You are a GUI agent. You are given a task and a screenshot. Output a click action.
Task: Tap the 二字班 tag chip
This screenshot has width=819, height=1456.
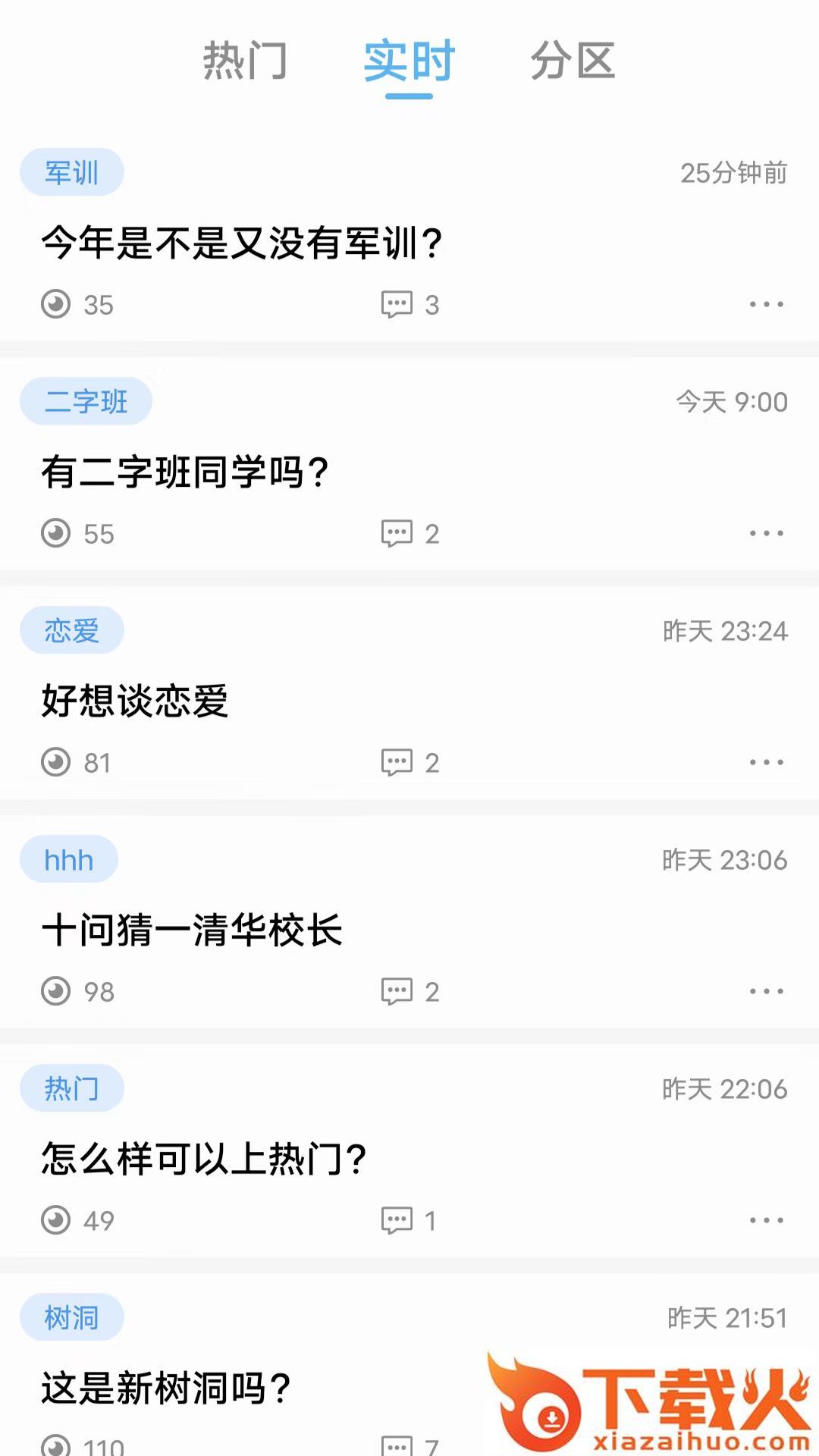[x=86, y=401]
